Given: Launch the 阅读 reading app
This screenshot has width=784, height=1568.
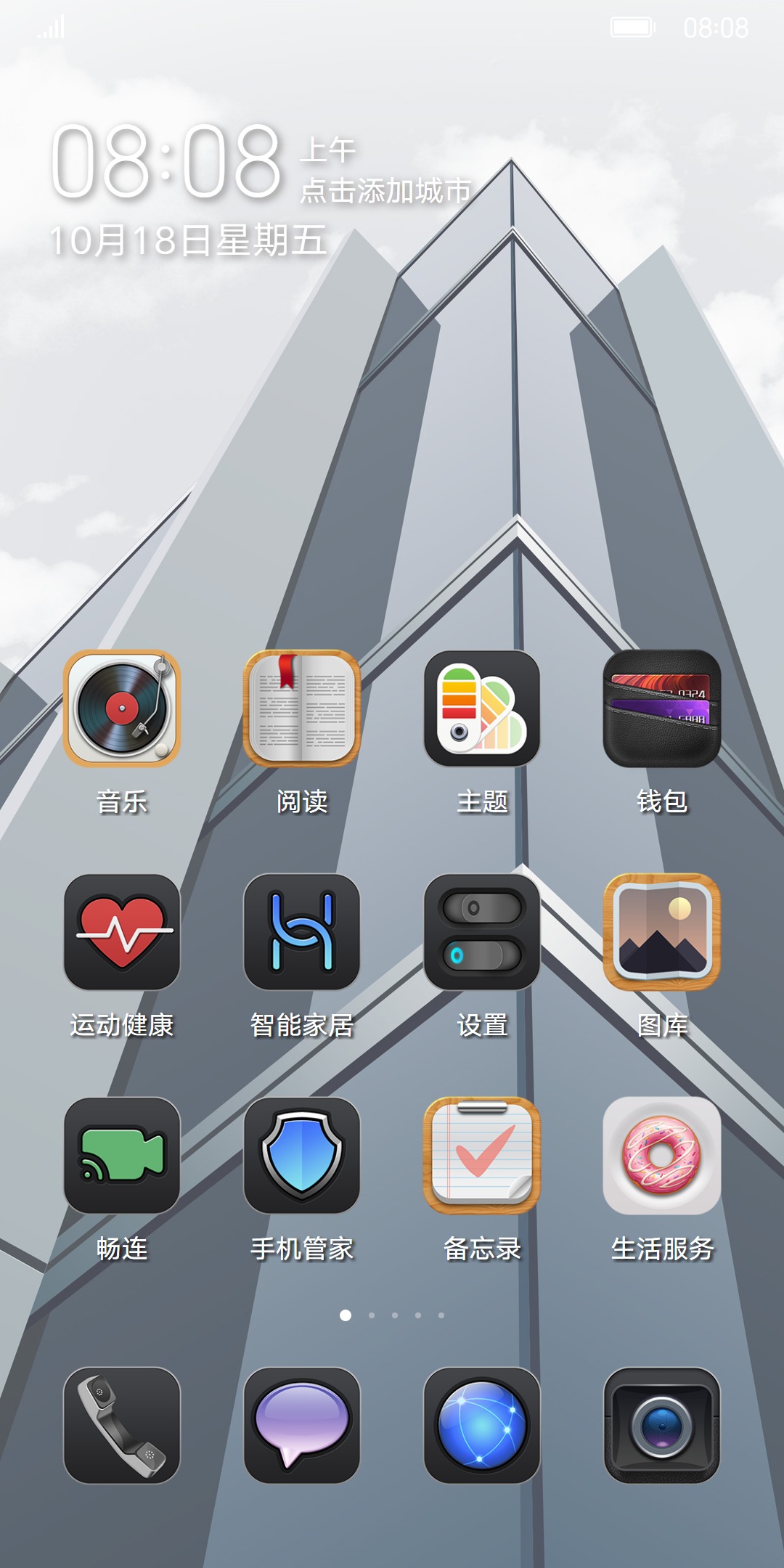Looking at the screenshot, I should coord(302,709).
